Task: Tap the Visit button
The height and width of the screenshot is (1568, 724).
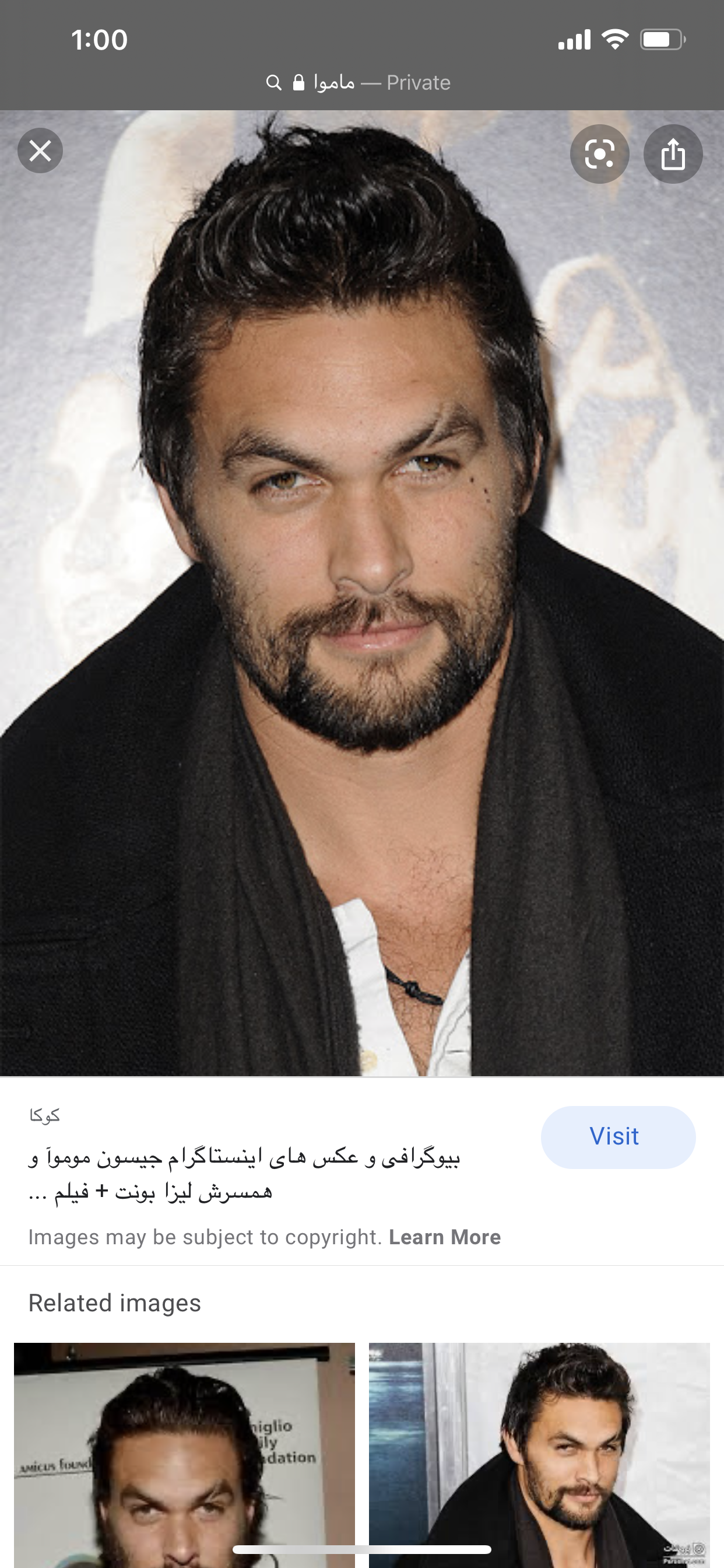Action: pyautogui.click(x=617, y=1137)
